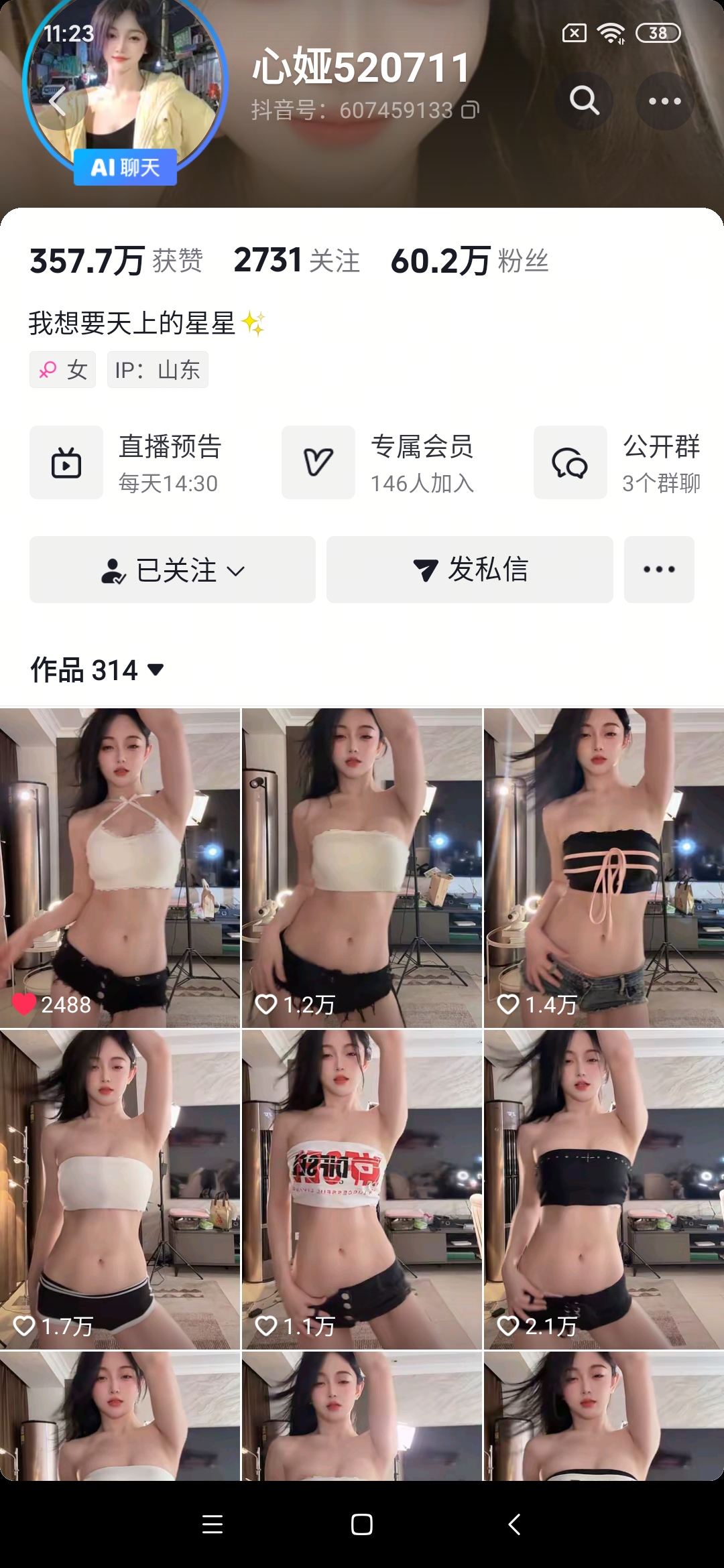Image resolution: width=724 pixels, height=1568 pixels.
Task: Open the video with 1.1万 likes
Action: (x=362, y=1189)
